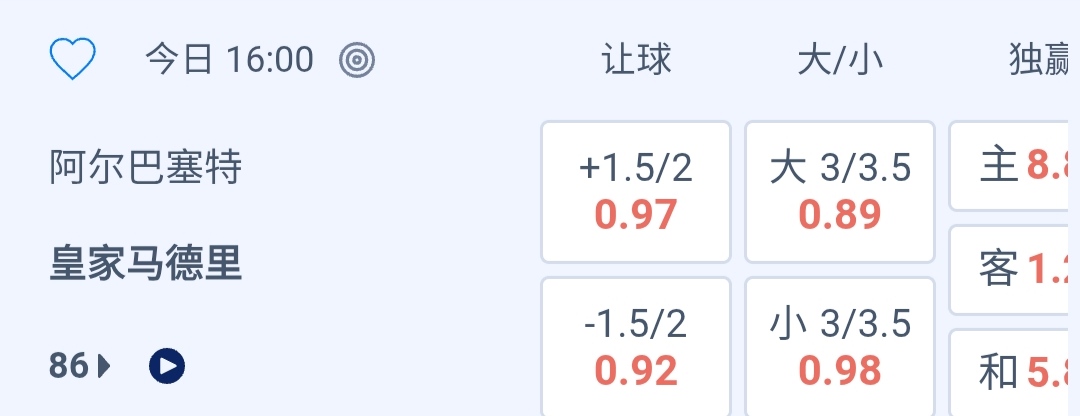Pick under 3/3.5 at 0.98
The image size is (1080, 416).
pyautogui.click(x=840, y=347)
